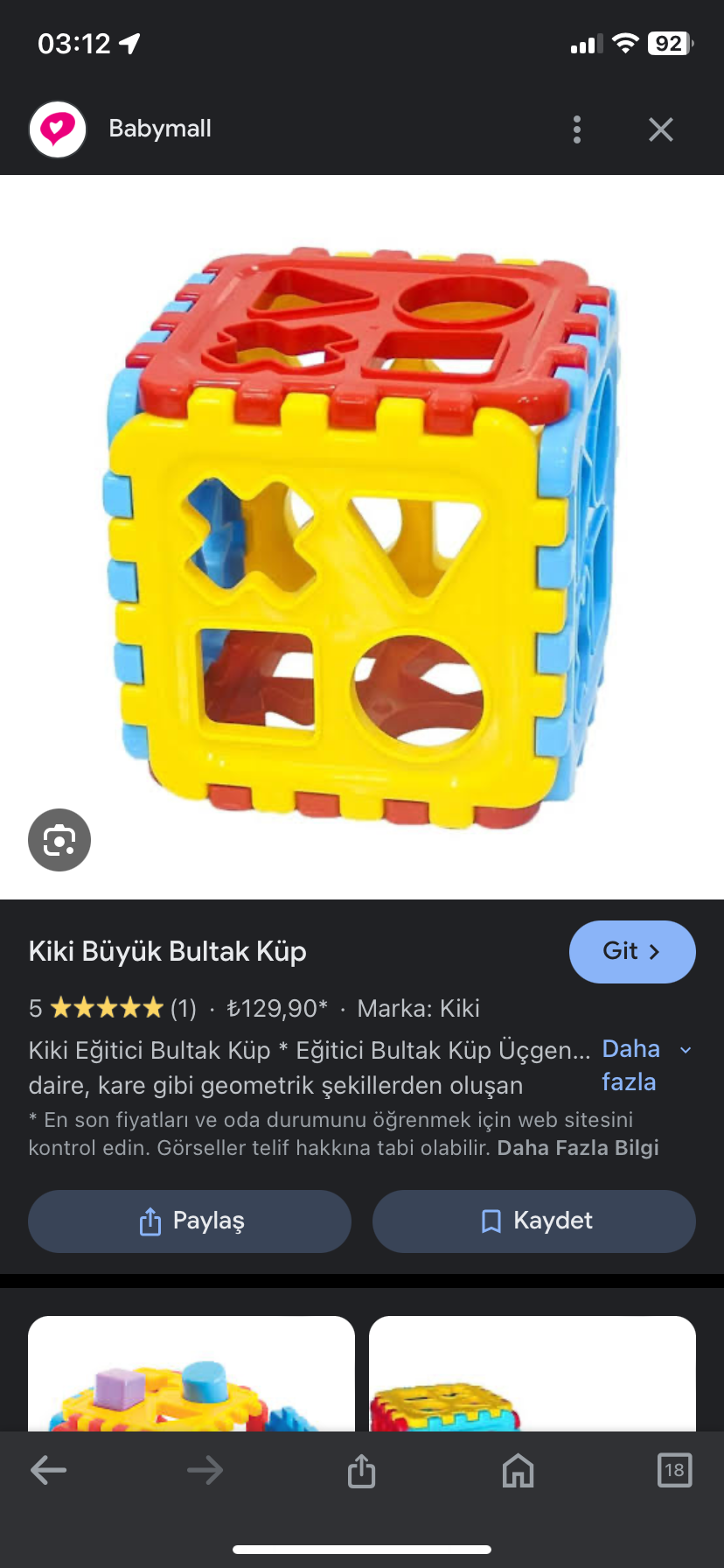The width and height of the screenshot is (724, 1568).
Task: Go to the browser home page
Action: point(518,1470)
